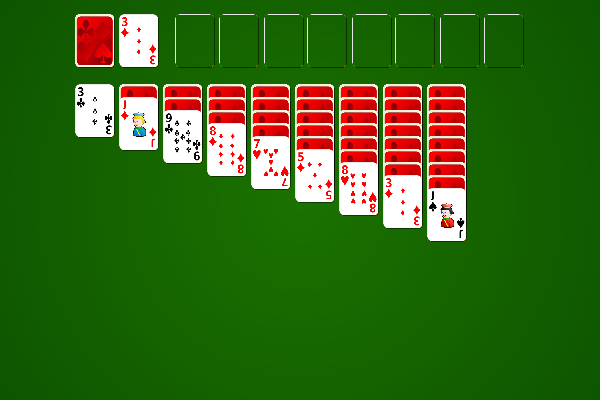Tap the 3 of clubs card
The height and width of the screenshot is (400, 600).
click(x=94, y=110)
